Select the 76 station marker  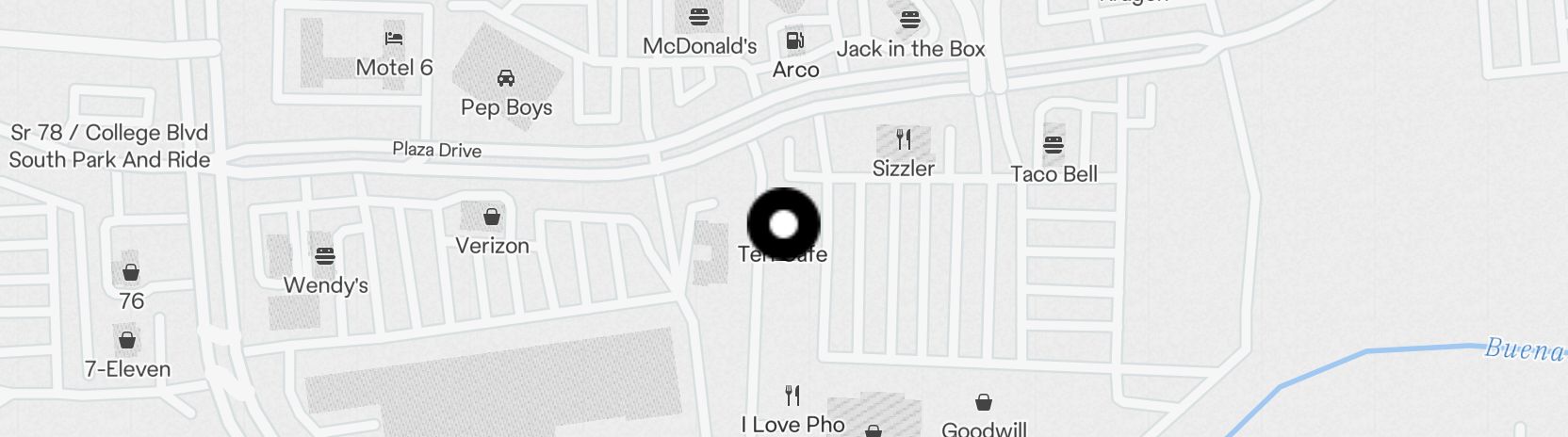pyautogui.click(x=131, y=273)
